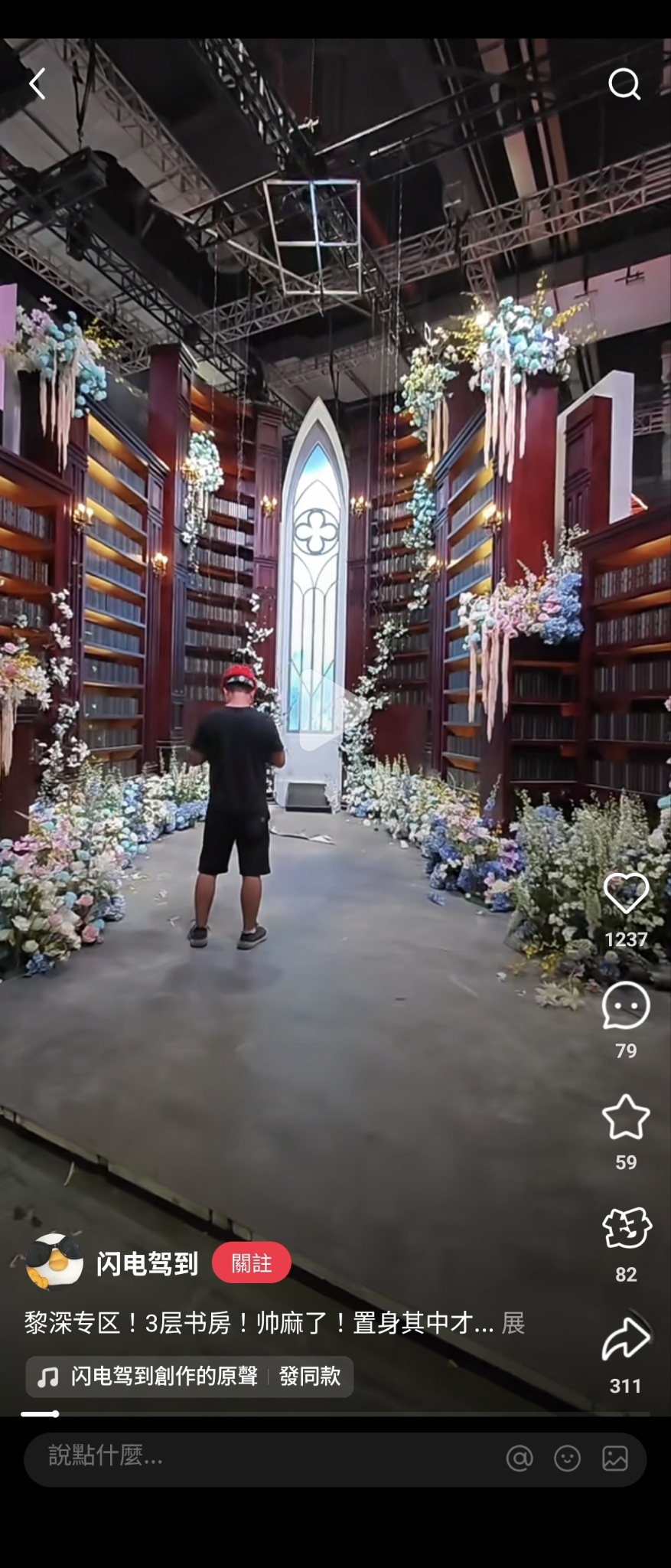Open search with the magnifier icon
The width and height of the screenshot is (671, 1568).
tap(624, 84)
